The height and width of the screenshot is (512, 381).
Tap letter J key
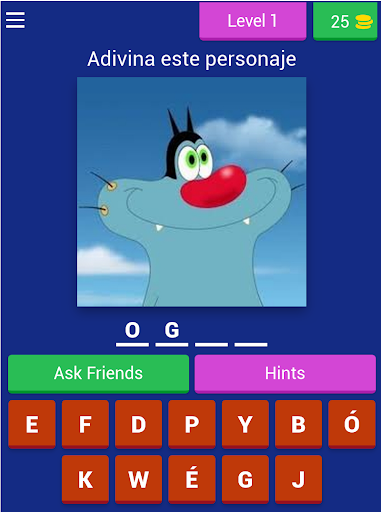coord(298,479)
